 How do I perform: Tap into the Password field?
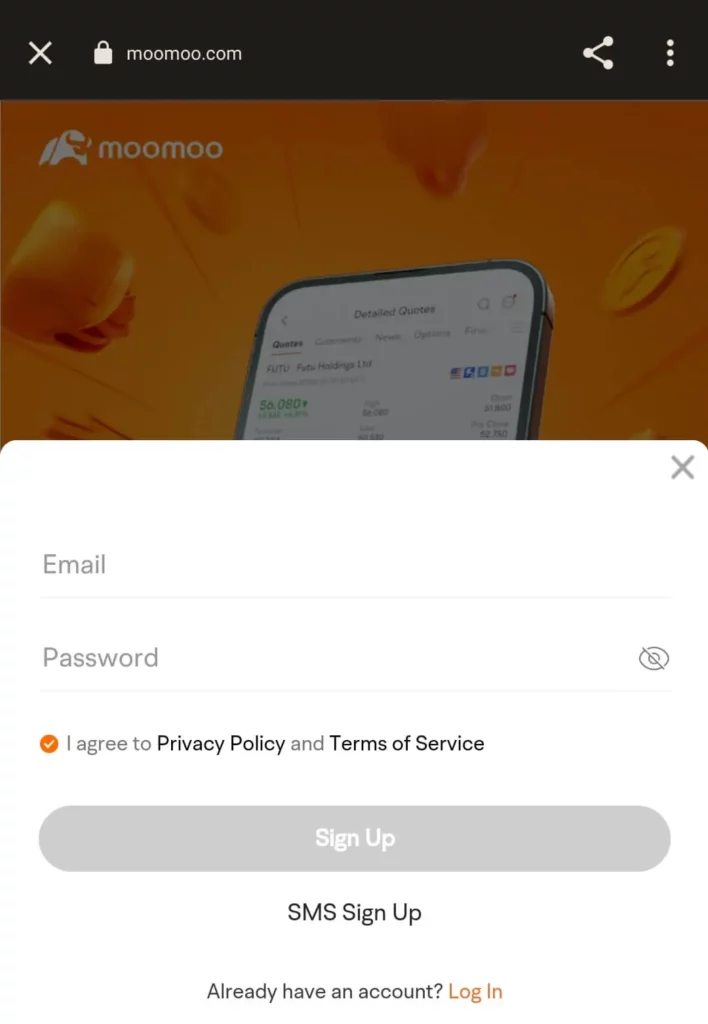330,658
